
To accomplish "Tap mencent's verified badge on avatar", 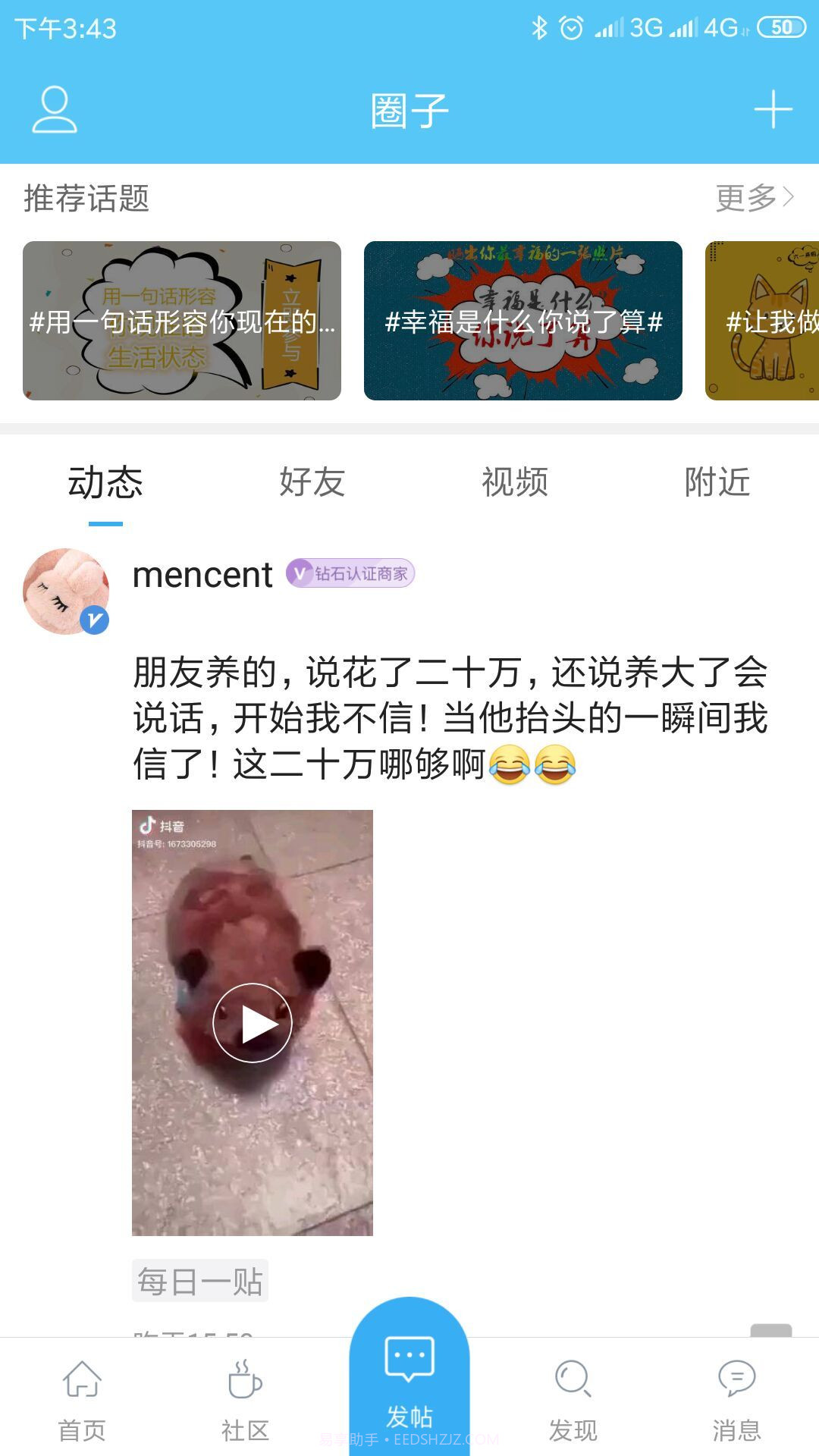I will [94, 620].
